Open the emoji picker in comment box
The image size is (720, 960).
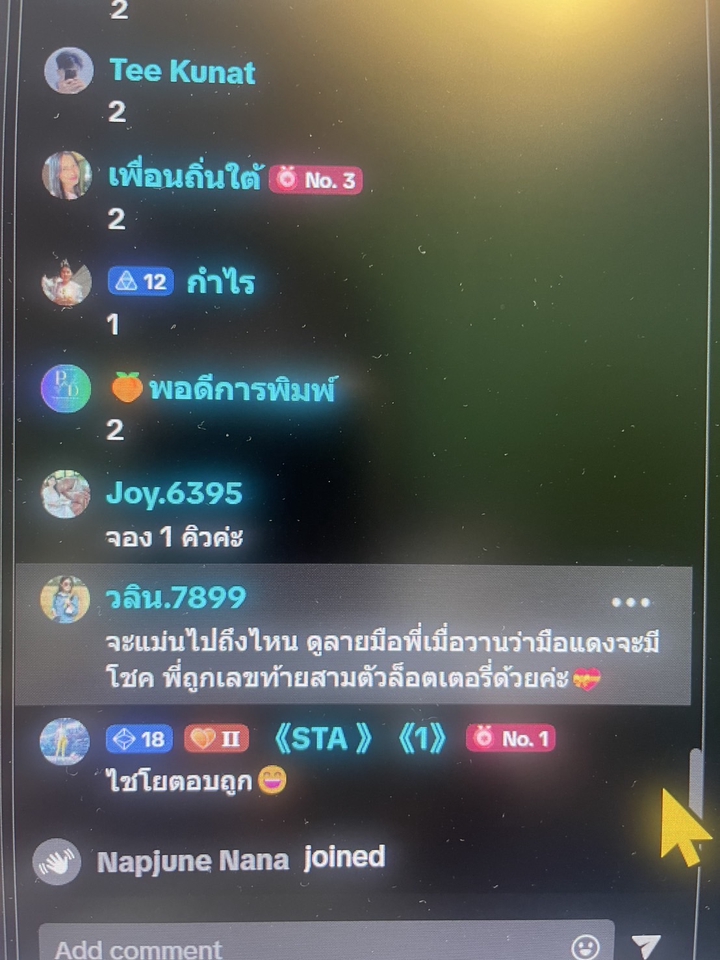[586, 946]
